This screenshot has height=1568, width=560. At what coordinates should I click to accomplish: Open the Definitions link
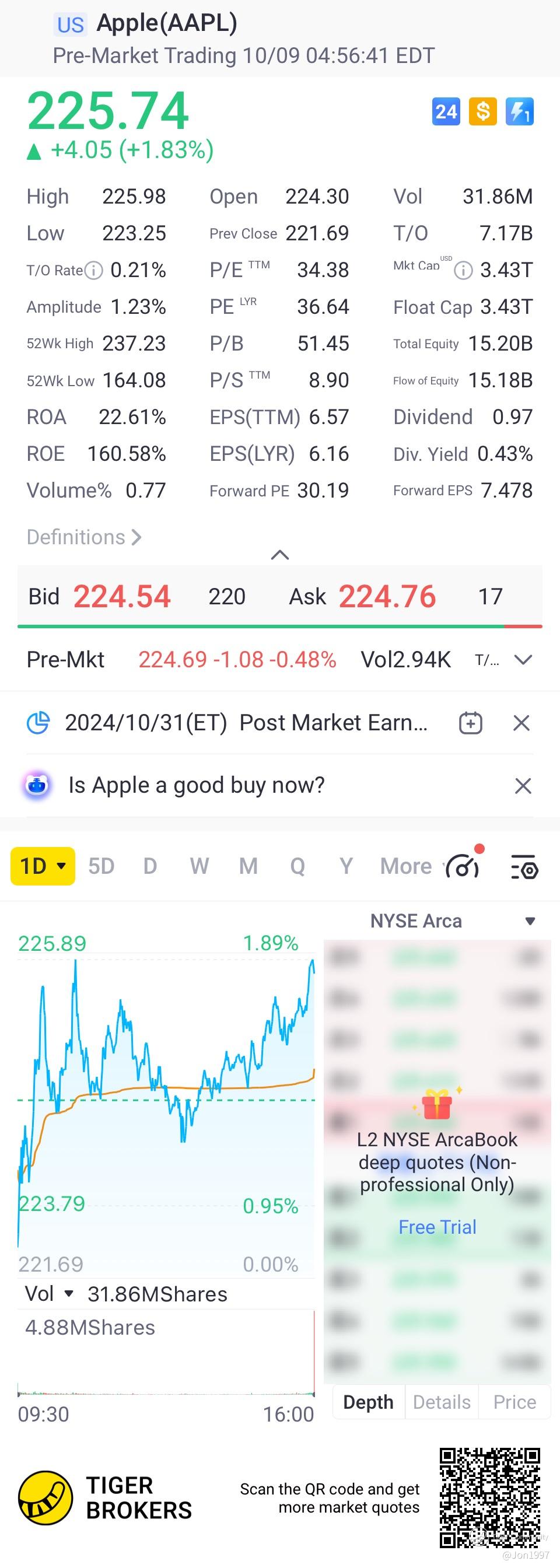84,537
